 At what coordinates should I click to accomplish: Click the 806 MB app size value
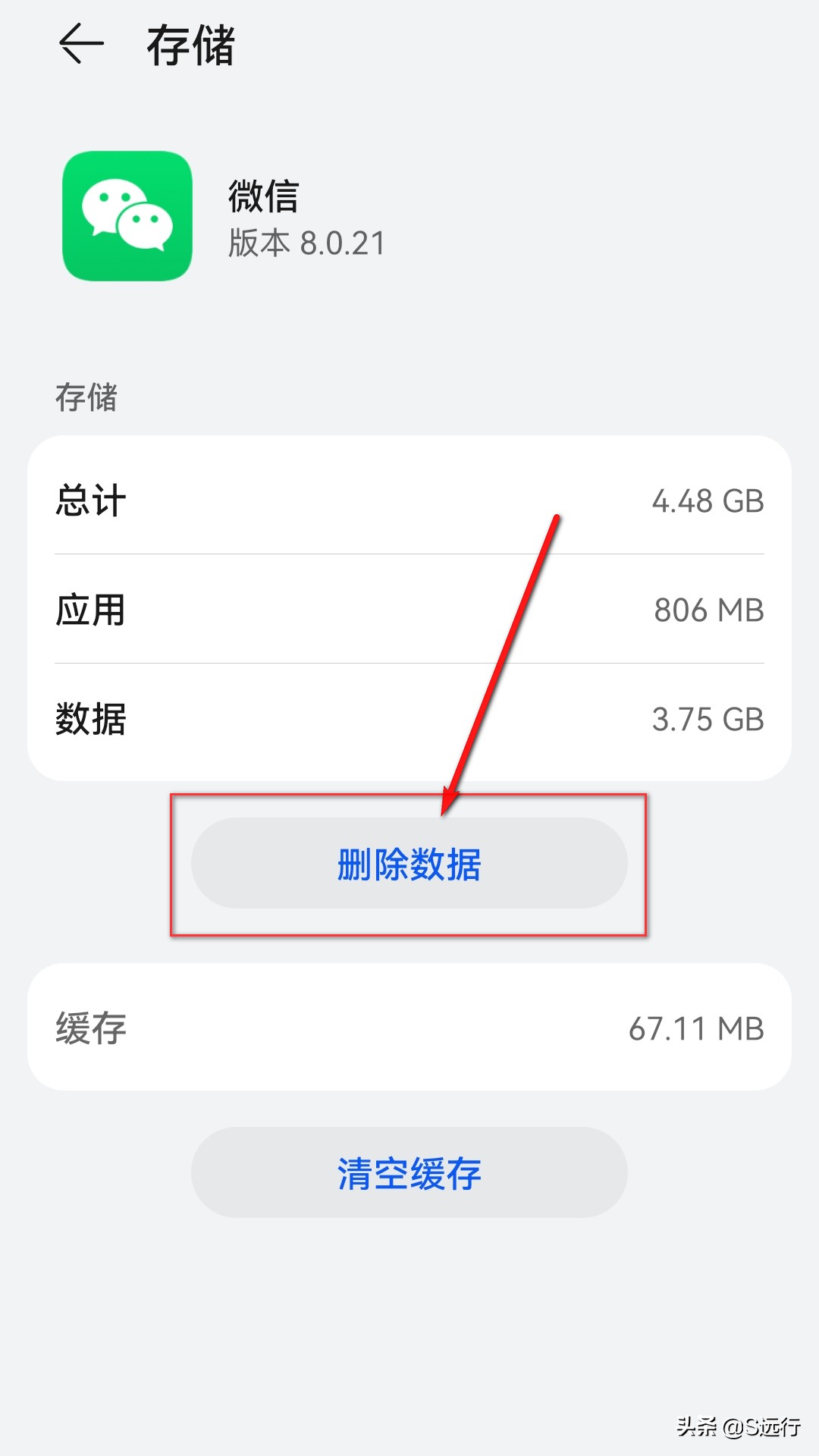pos(708,610)
